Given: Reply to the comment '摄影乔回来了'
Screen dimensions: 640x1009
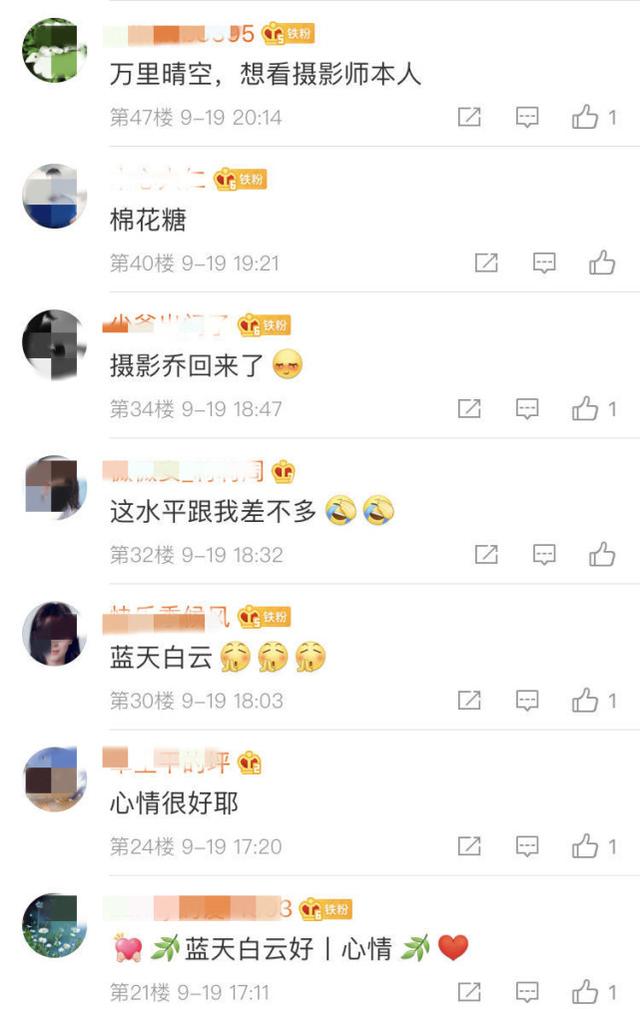Looking at the screenshot, I should click(527, 408).
